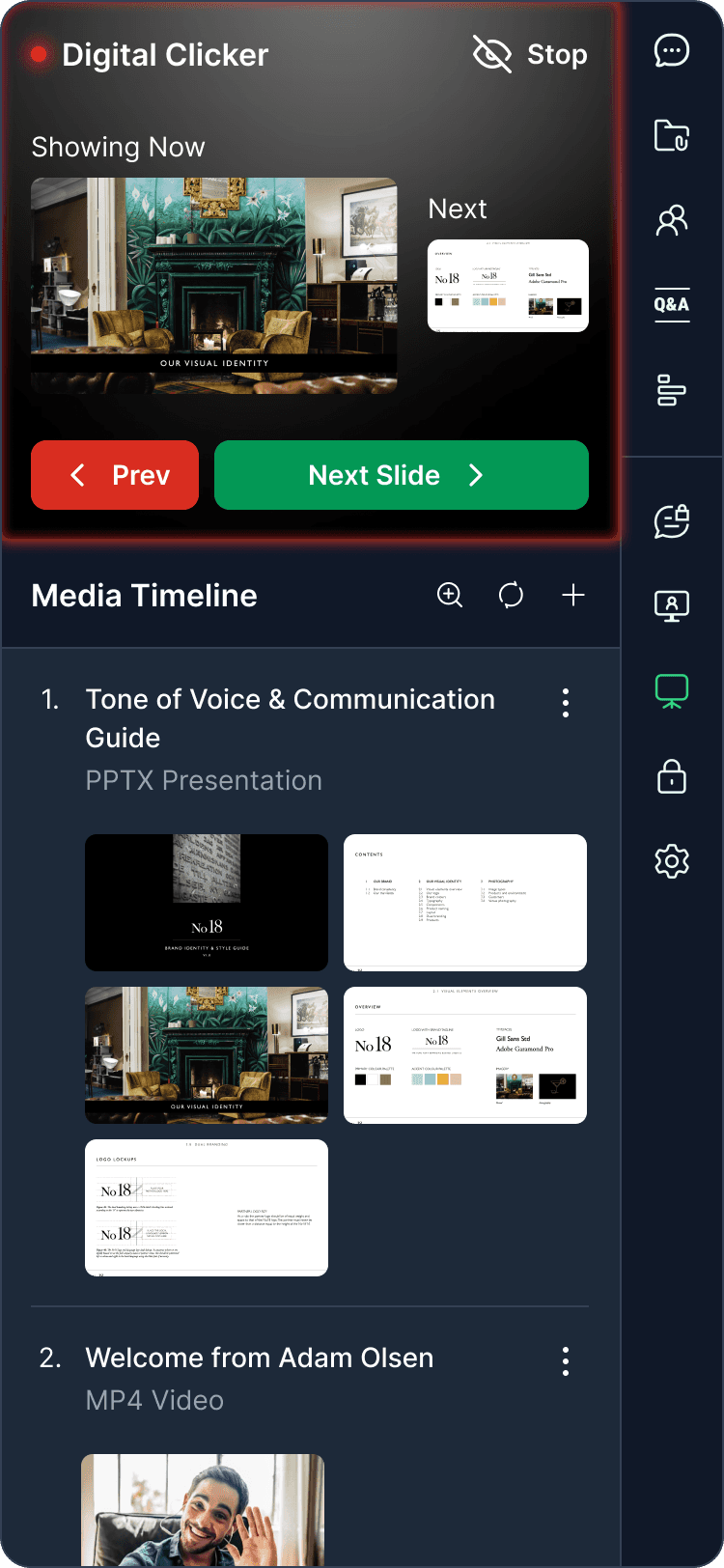Image resolution: width=724 pixels, height=1568 pixels.
Task: Select the No18 brand identity cover slide
Action: pos(207,903)
